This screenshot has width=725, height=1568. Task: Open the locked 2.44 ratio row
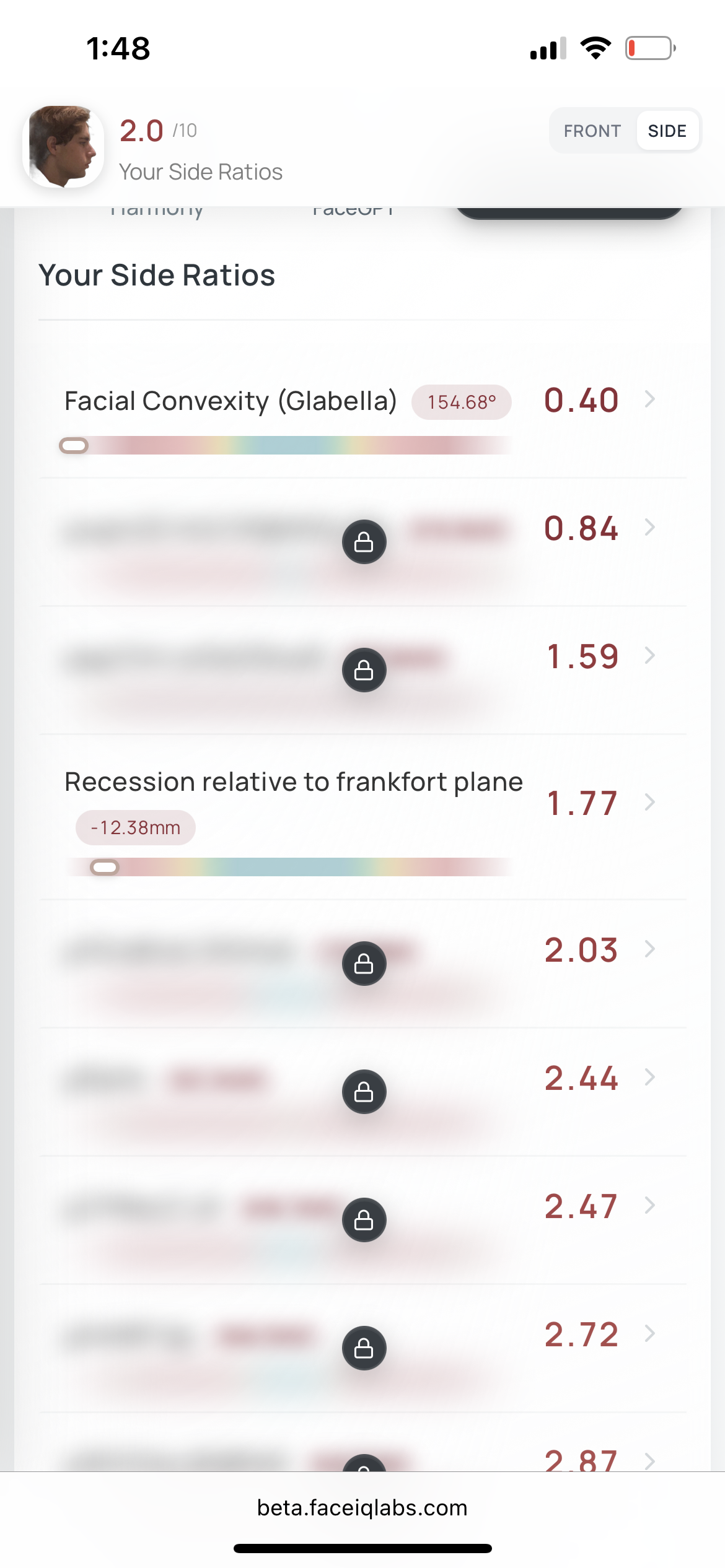[364, 1092]
